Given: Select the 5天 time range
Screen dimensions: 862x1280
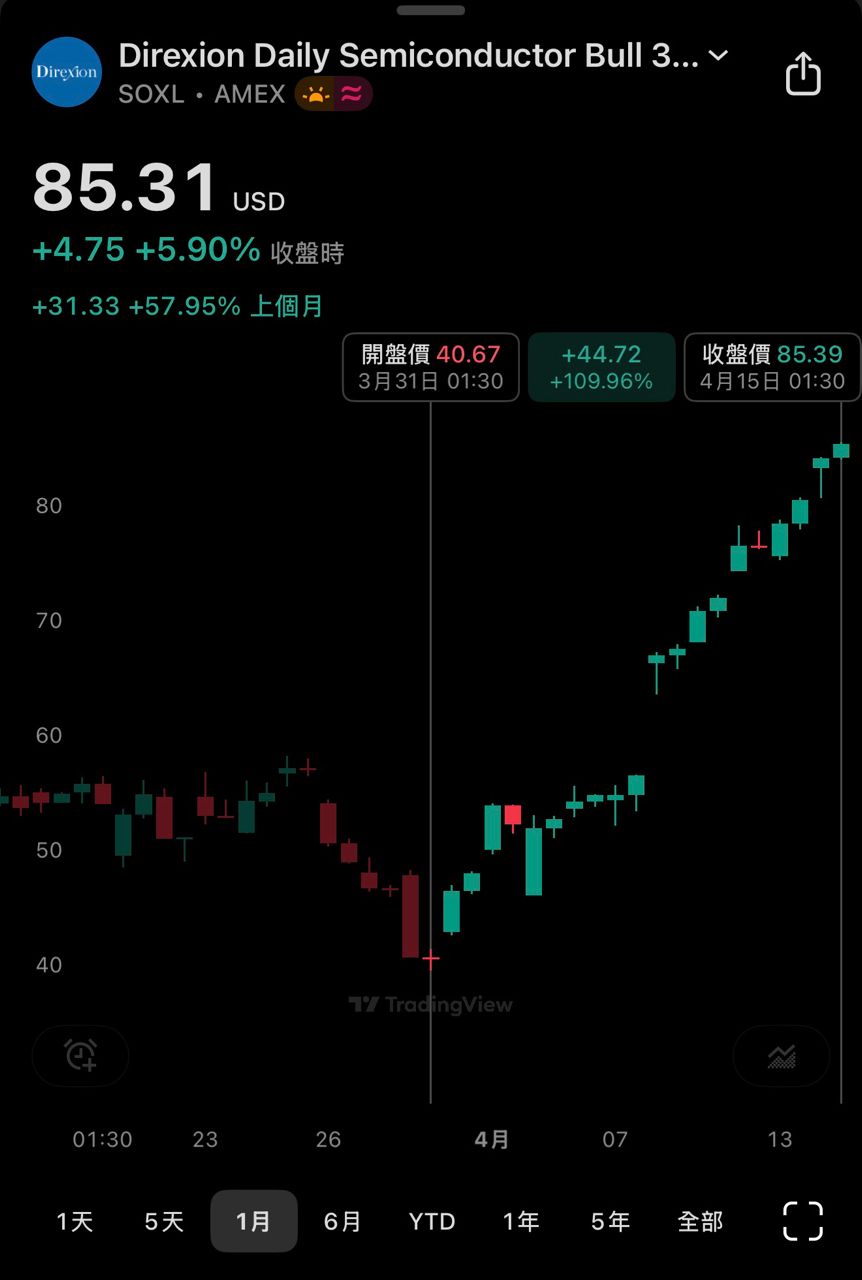Looking at the screenshot, I should click(x=164, y=1221).
